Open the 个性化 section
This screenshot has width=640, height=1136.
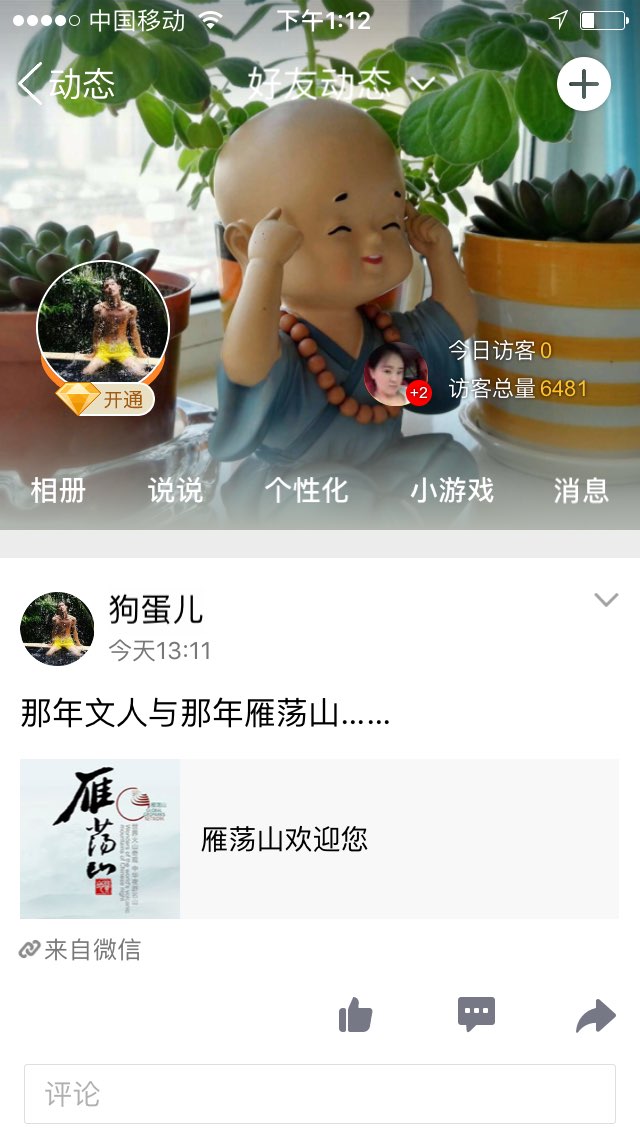click(x=306, y=490)
